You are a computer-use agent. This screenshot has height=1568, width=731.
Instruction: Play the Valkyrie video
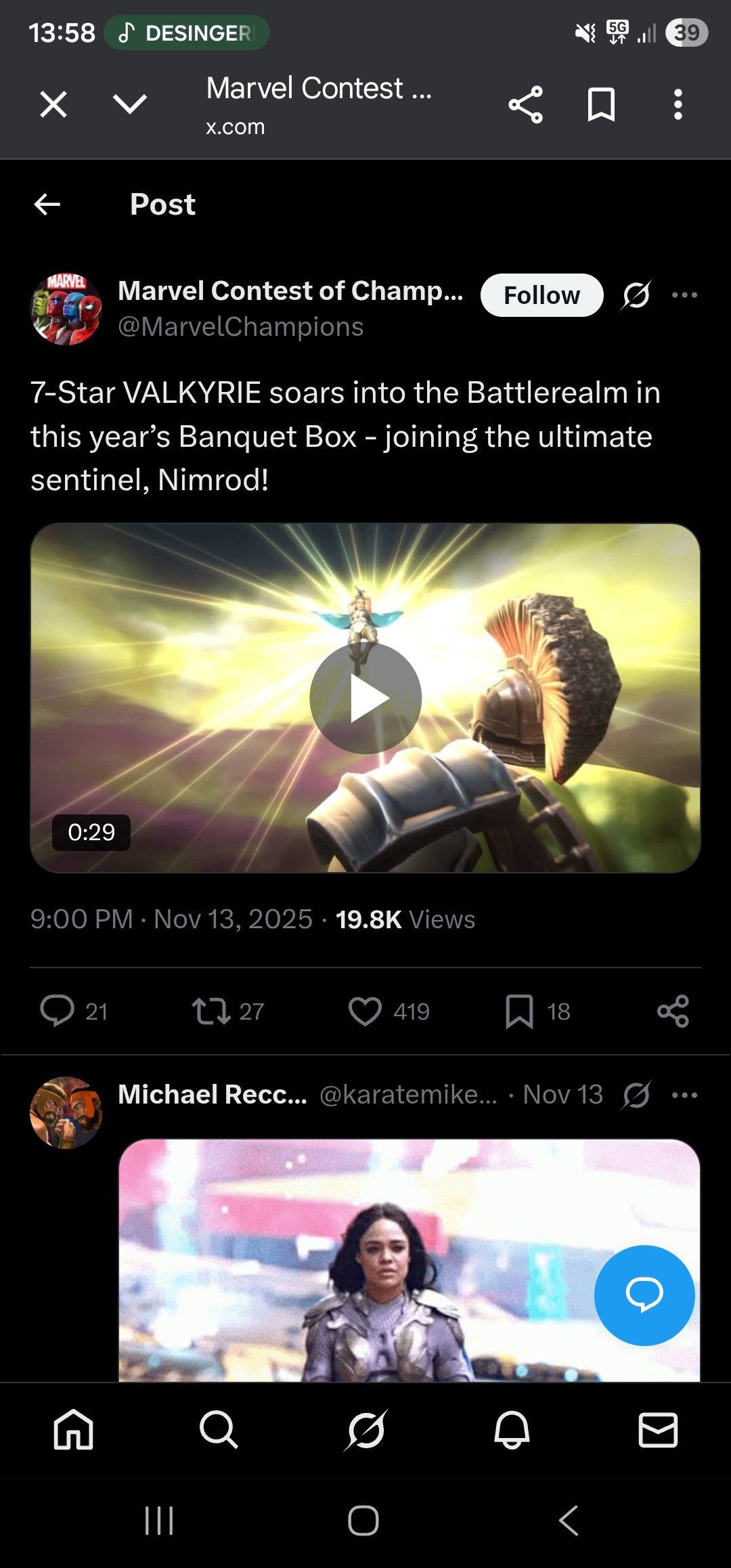pos(365,698)
